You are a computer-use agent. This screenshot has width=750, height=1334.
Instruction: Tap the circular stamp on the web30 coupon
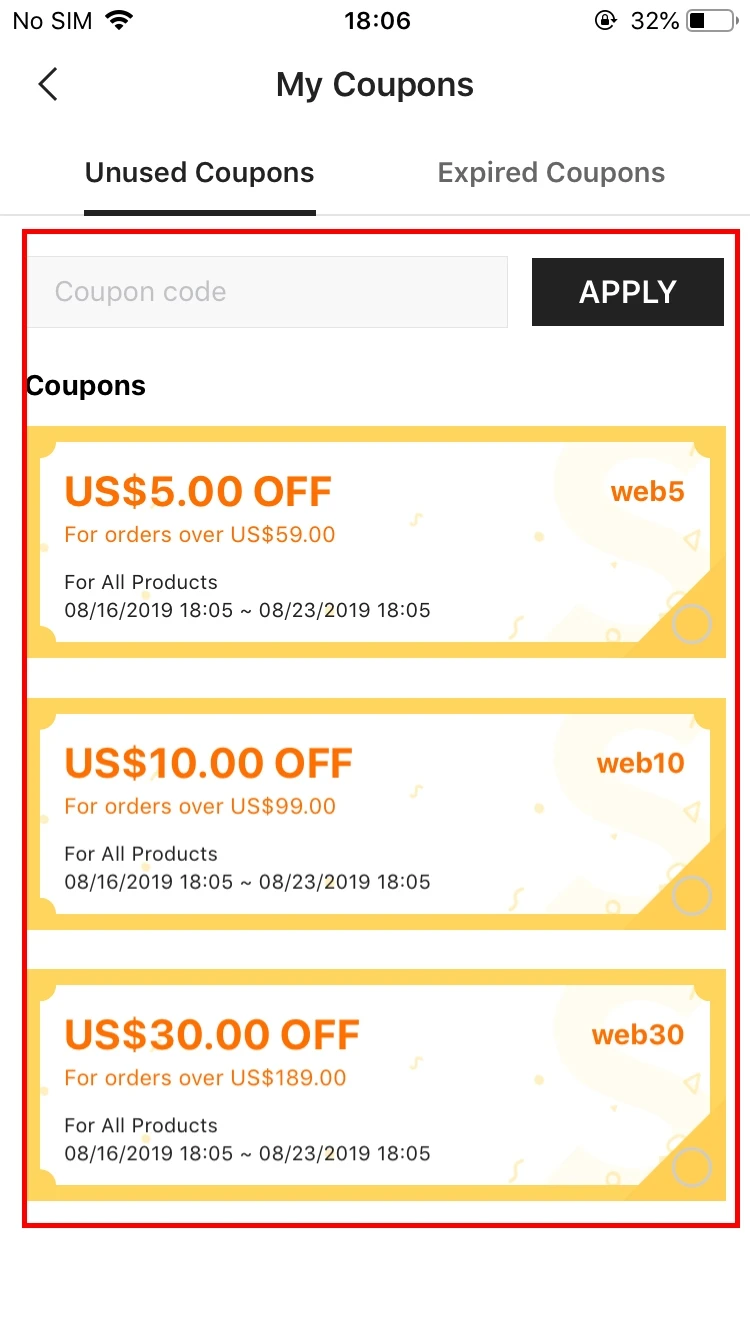click(x=694, y=1167)
